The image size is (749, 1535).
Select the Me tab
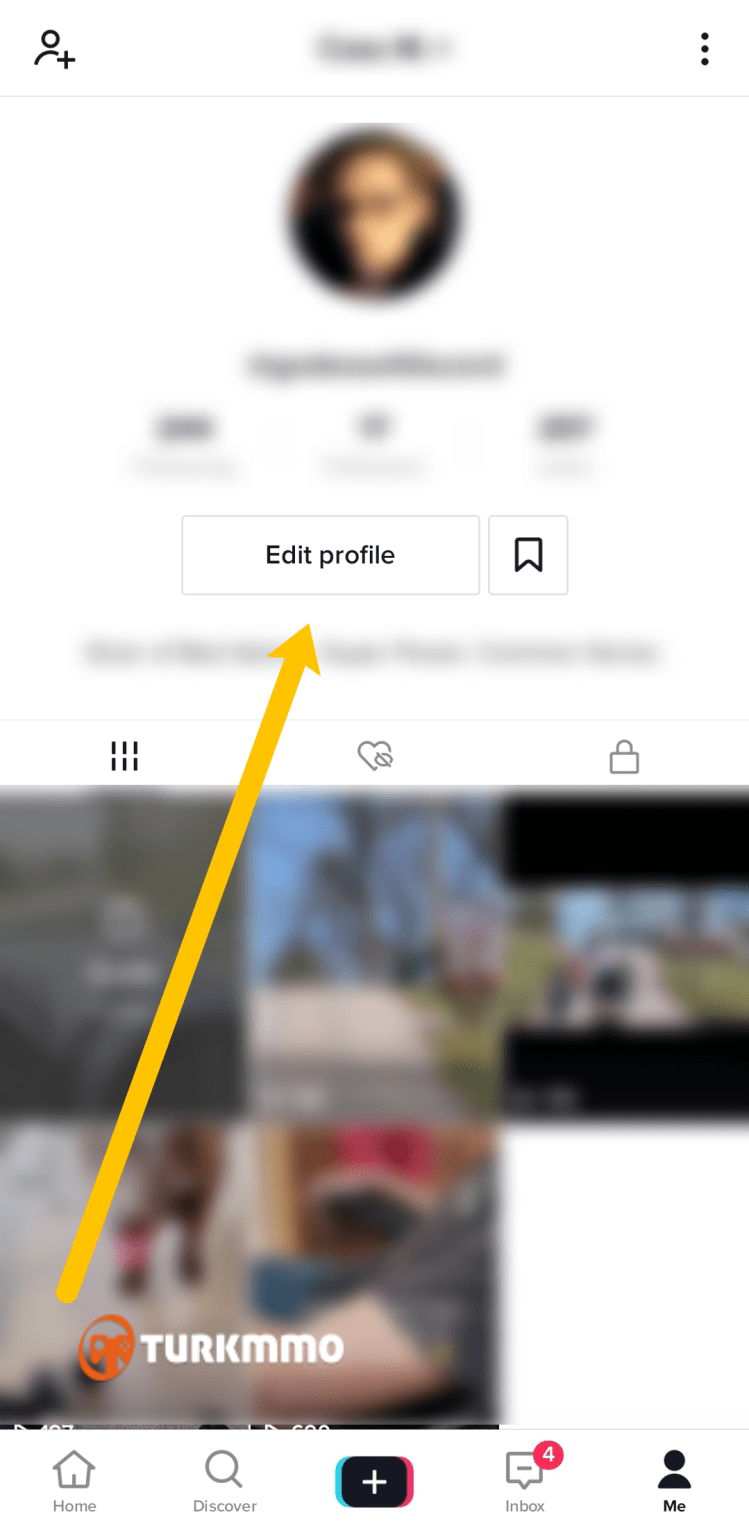(674, 1482)
